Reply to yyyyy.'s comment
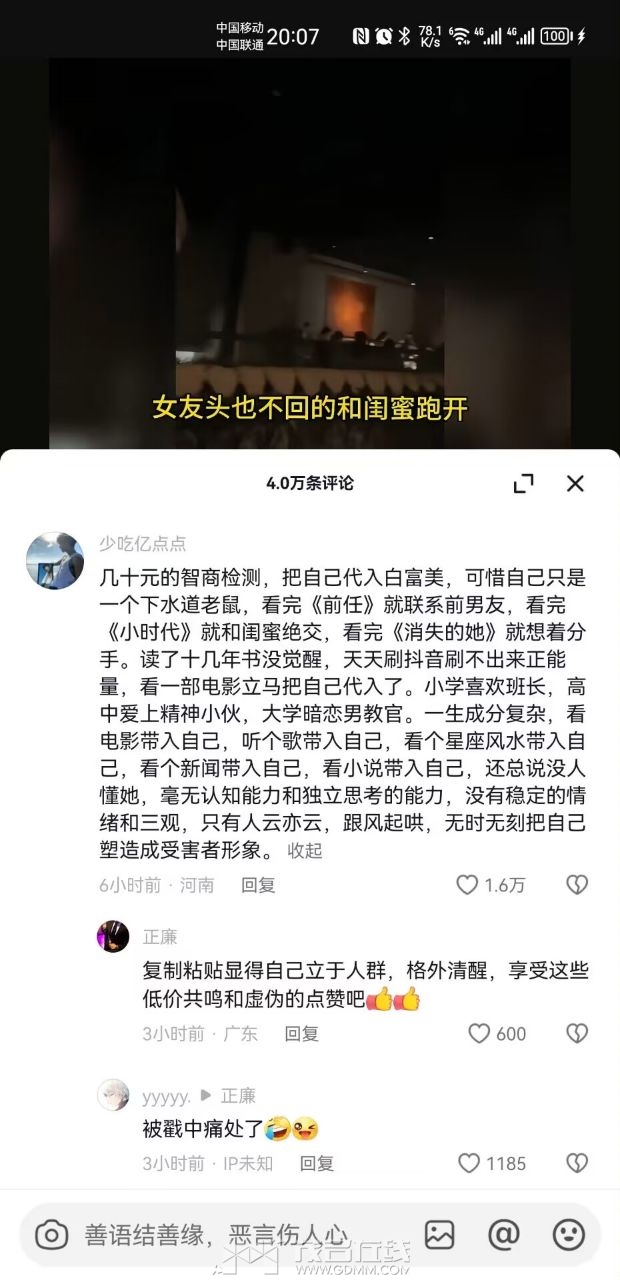620x1280 pixels. (x=317, y=1163)
